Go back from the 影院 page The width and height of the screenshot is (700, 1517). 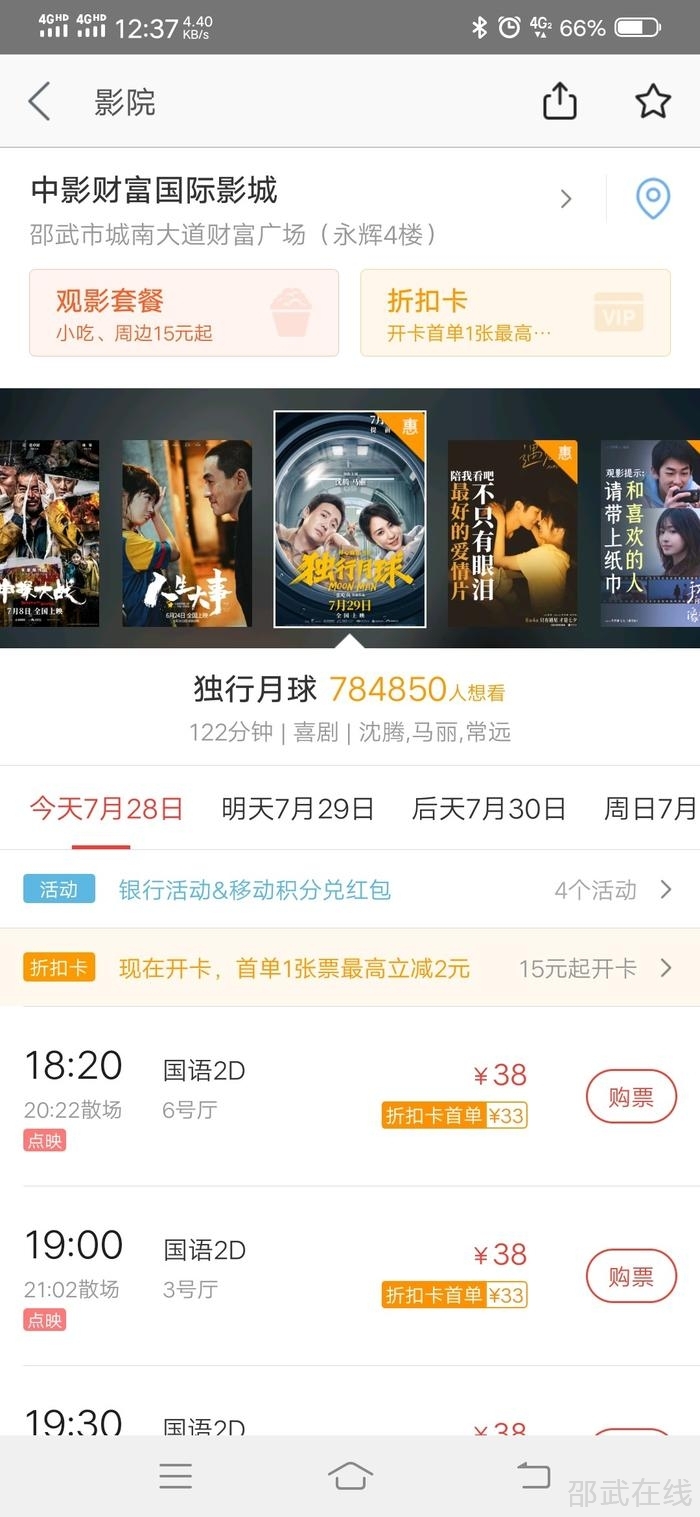click(x=40, y=102)
